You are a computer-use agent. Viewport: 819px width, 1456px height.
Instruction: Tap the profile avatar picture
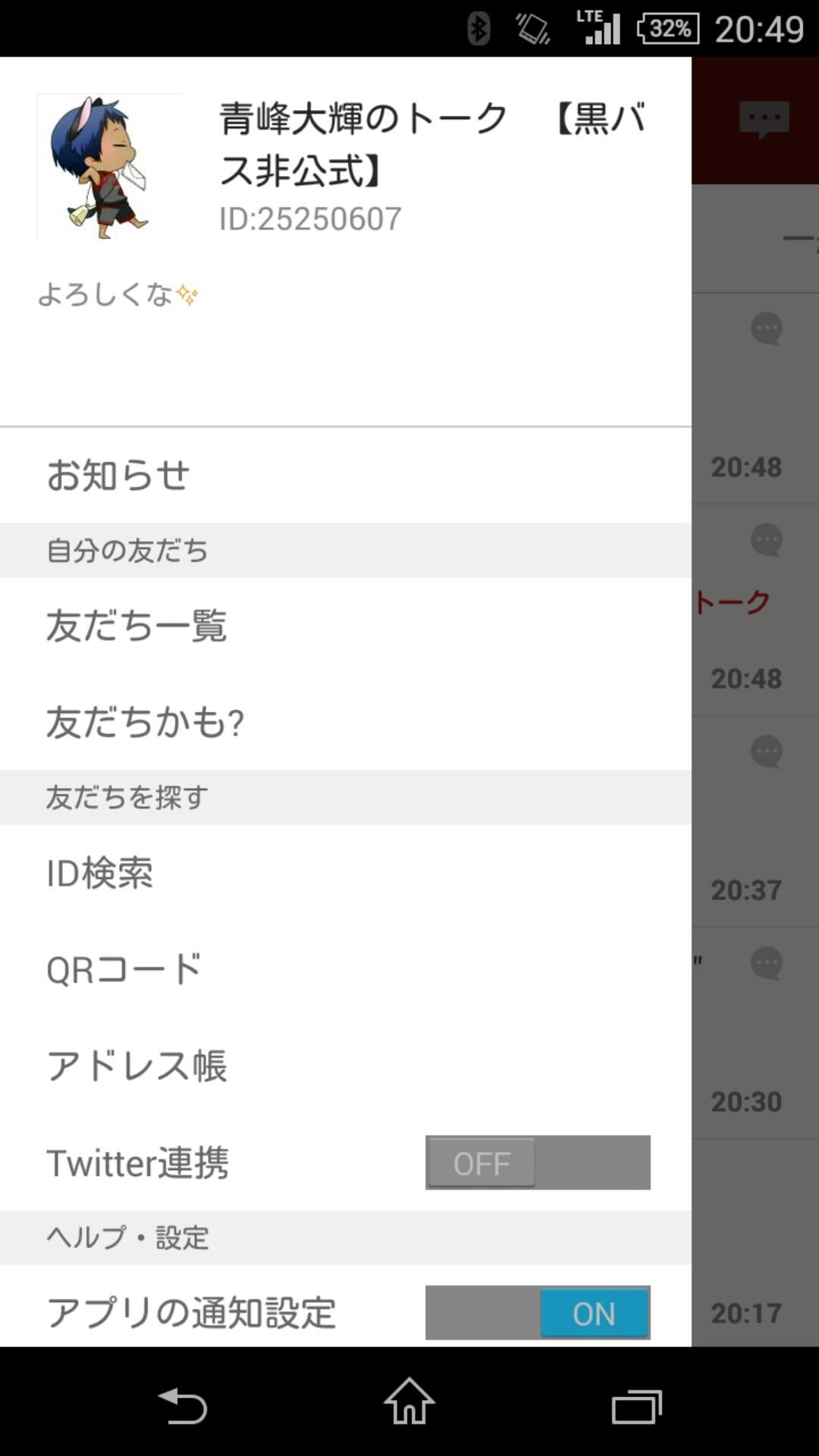pyautogui.click(x=110, y=162)
